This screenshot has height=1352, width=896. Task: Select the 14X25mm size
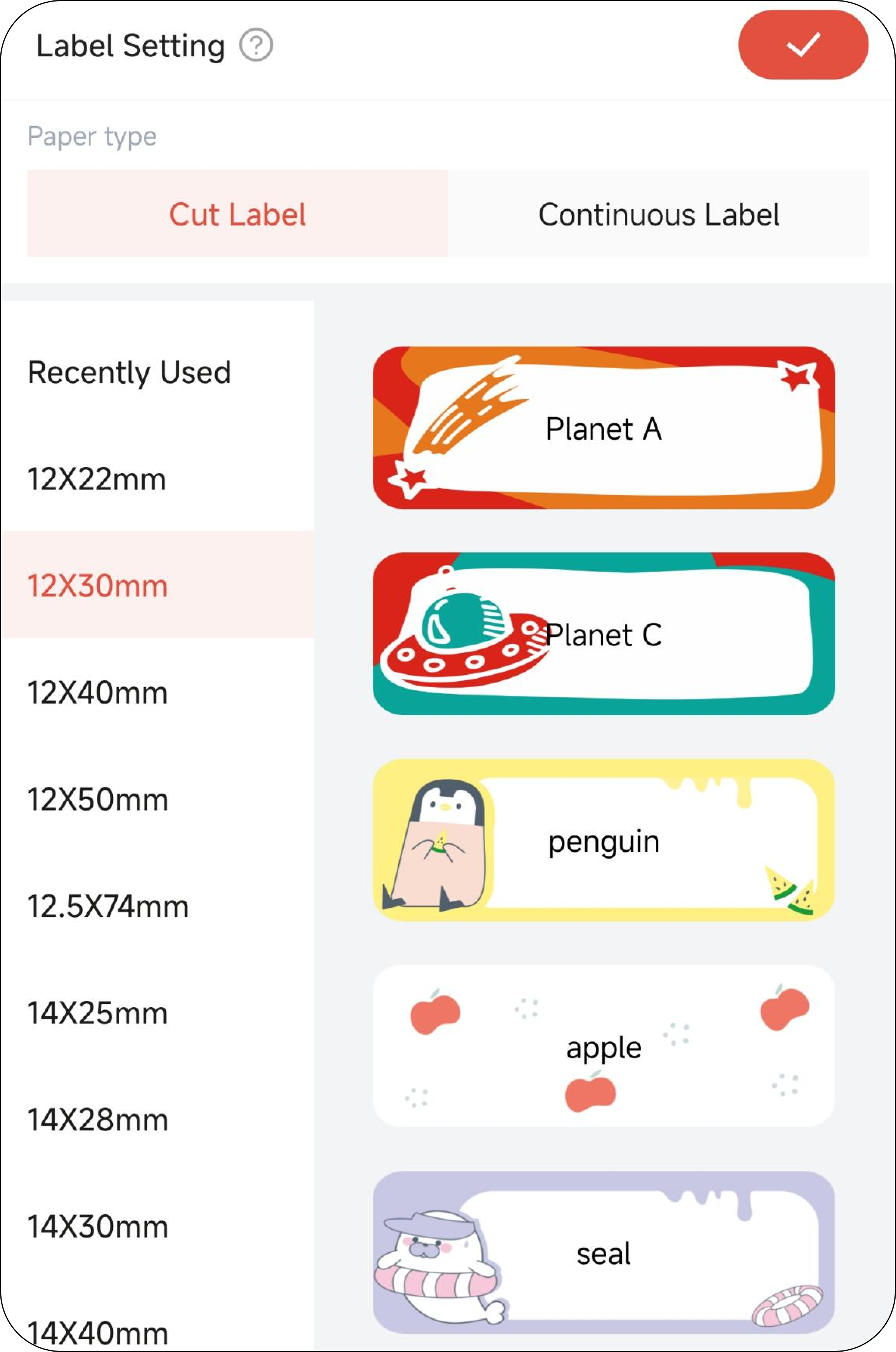[98, 1013]
